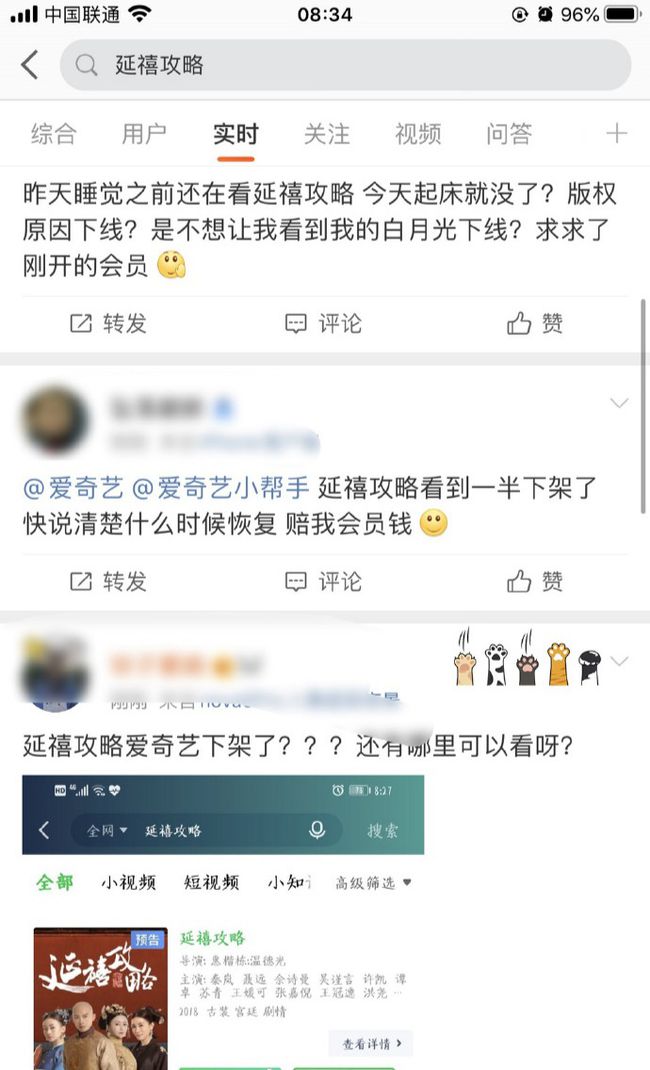Switch to the 视频 tab
This screenshot has height=1070, width=650.
(x=418, y=134)
